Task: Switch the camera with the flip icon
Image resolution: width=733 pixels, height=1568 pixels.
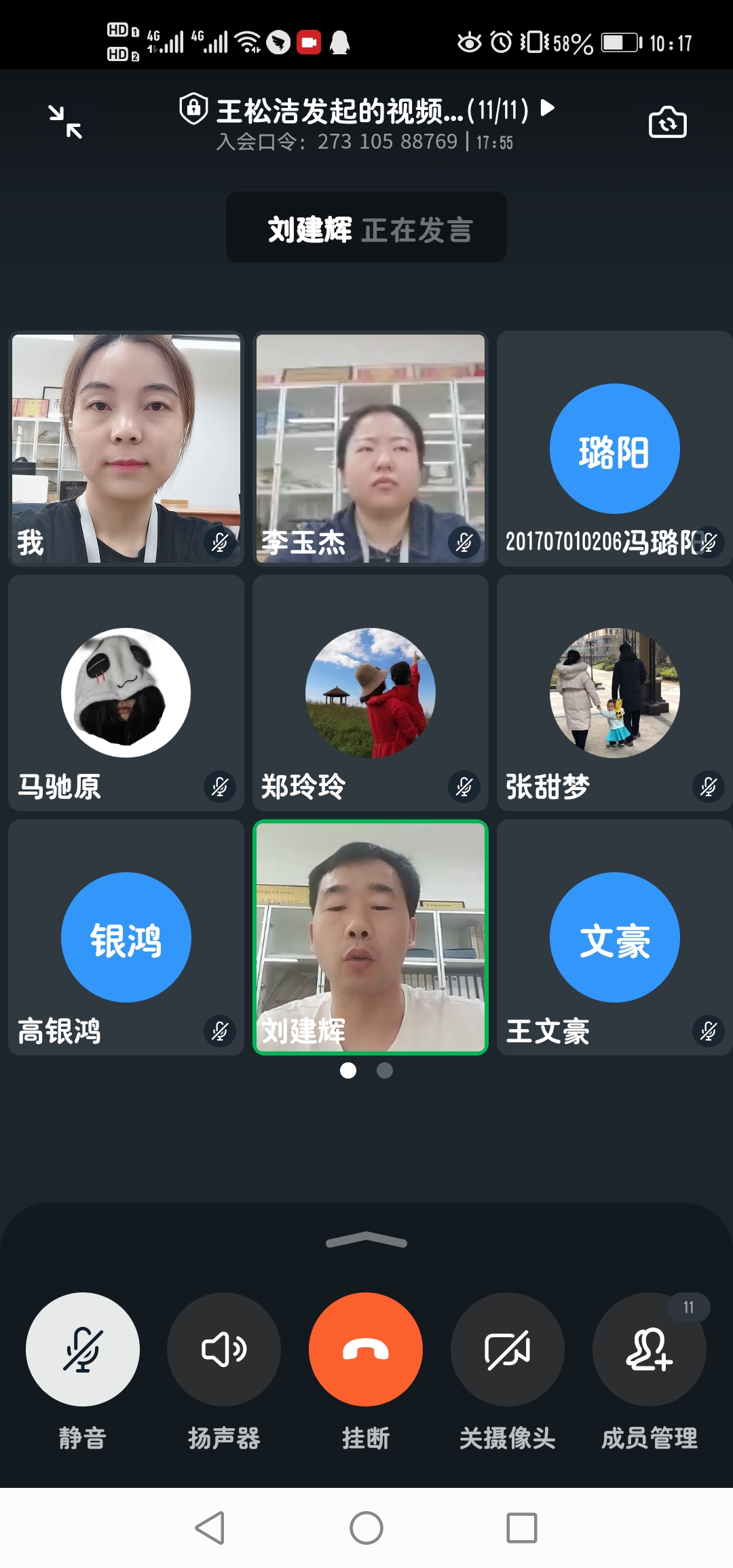Action: click(x=667, y=122)
